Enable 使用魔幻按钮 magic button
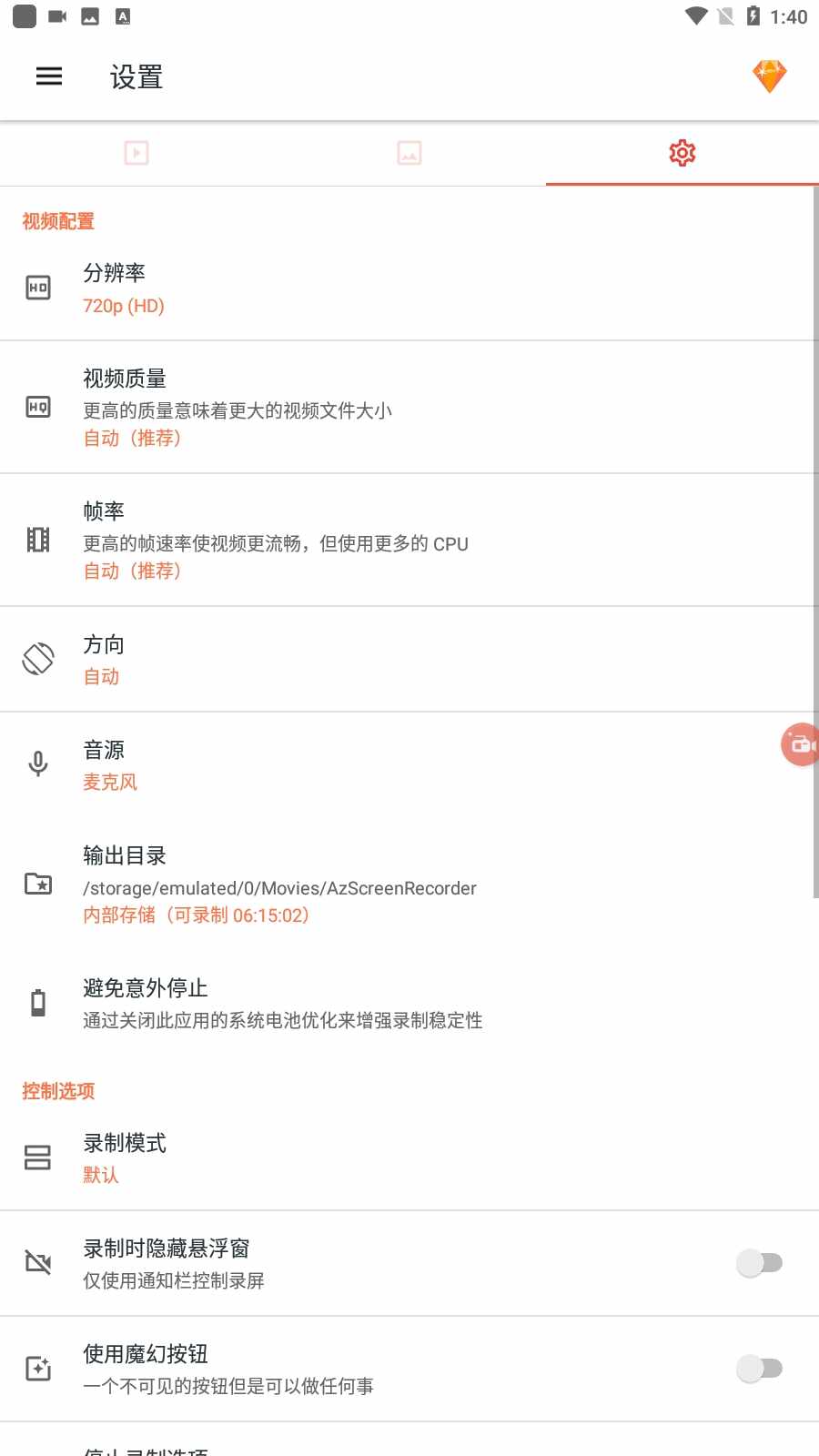 pyautogui.click(x=759, y=1369)
